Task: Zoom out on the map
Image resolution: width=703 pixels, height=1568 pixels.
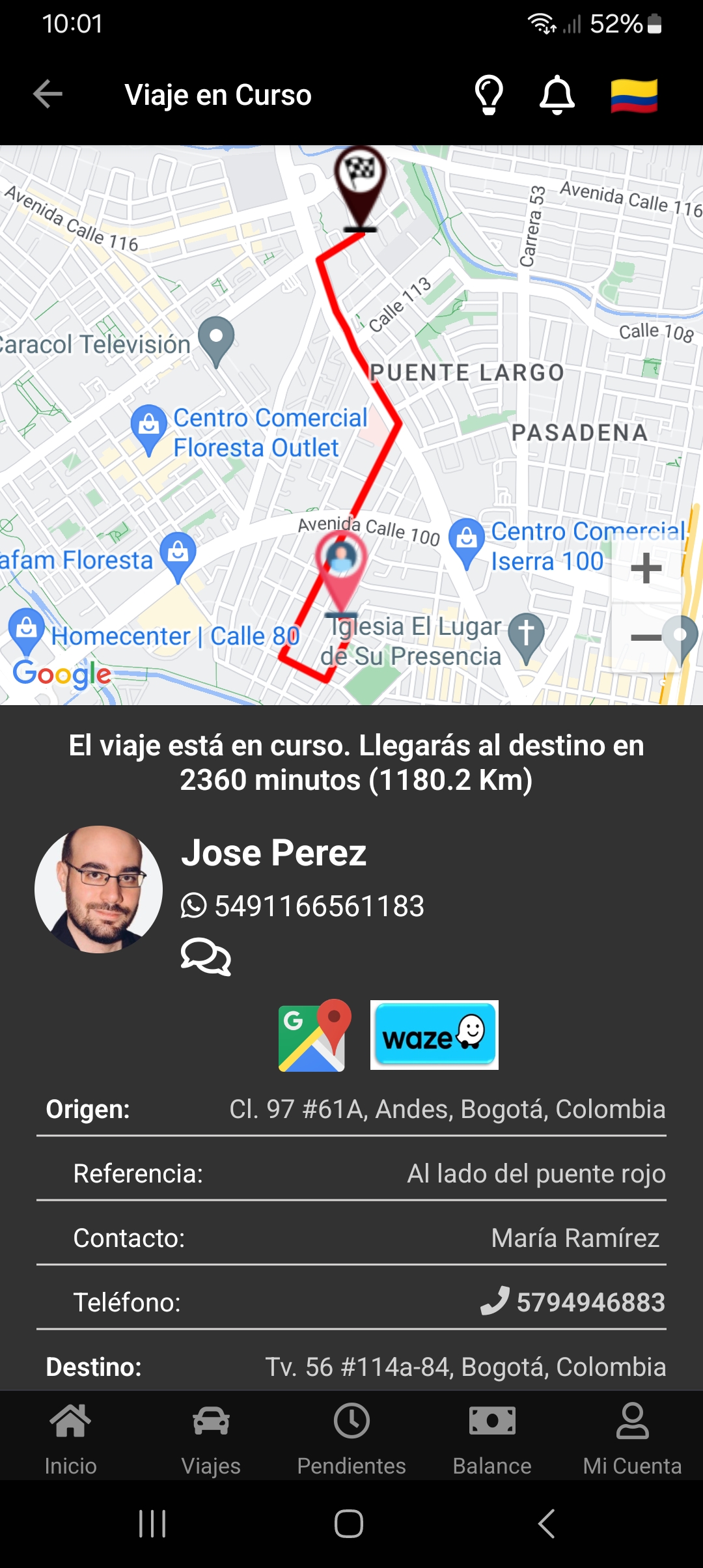Action: click(646, 637)
